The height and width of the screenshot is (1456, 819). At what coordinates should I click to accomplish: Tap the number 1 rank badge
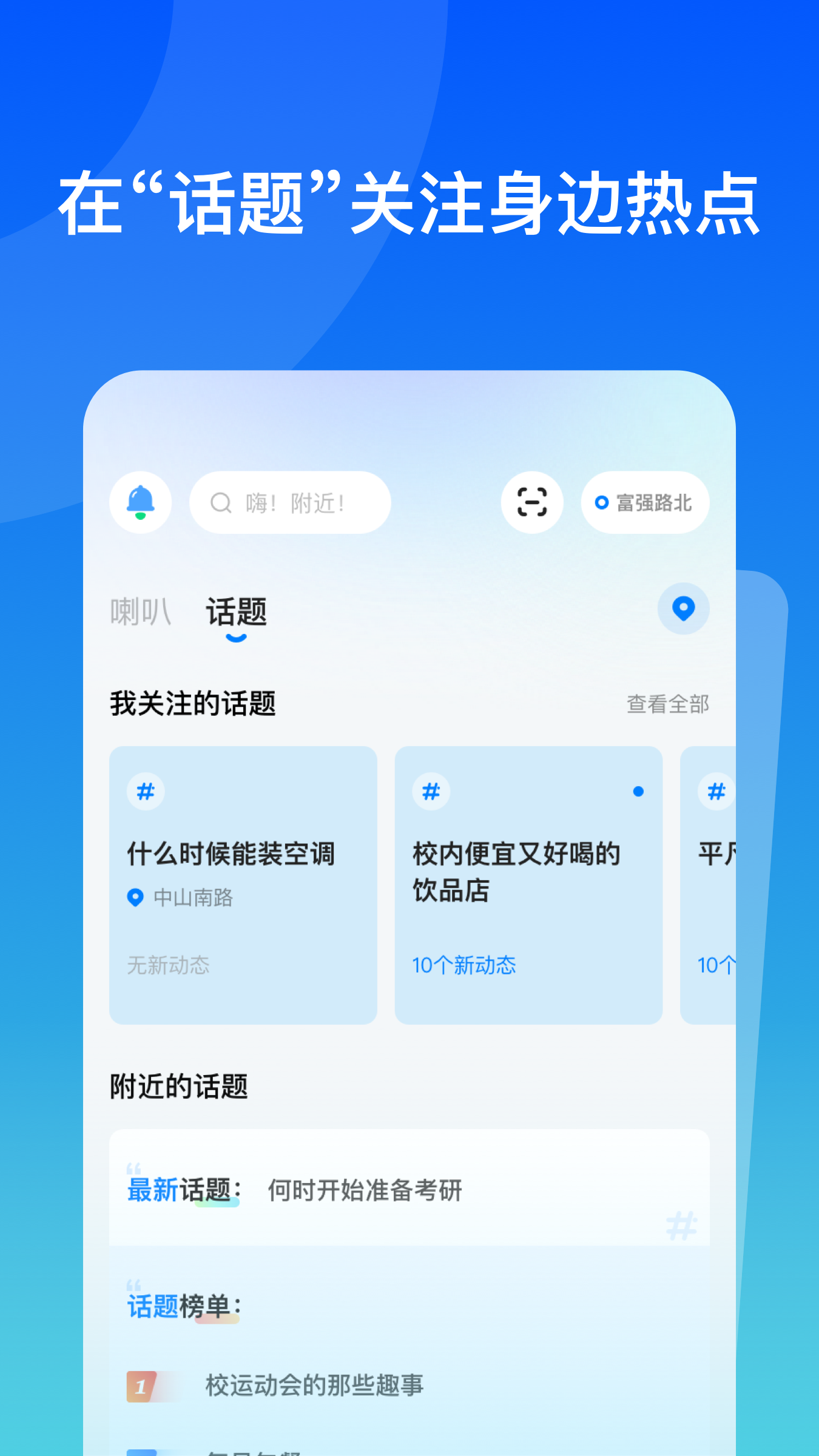point(141,1385)
